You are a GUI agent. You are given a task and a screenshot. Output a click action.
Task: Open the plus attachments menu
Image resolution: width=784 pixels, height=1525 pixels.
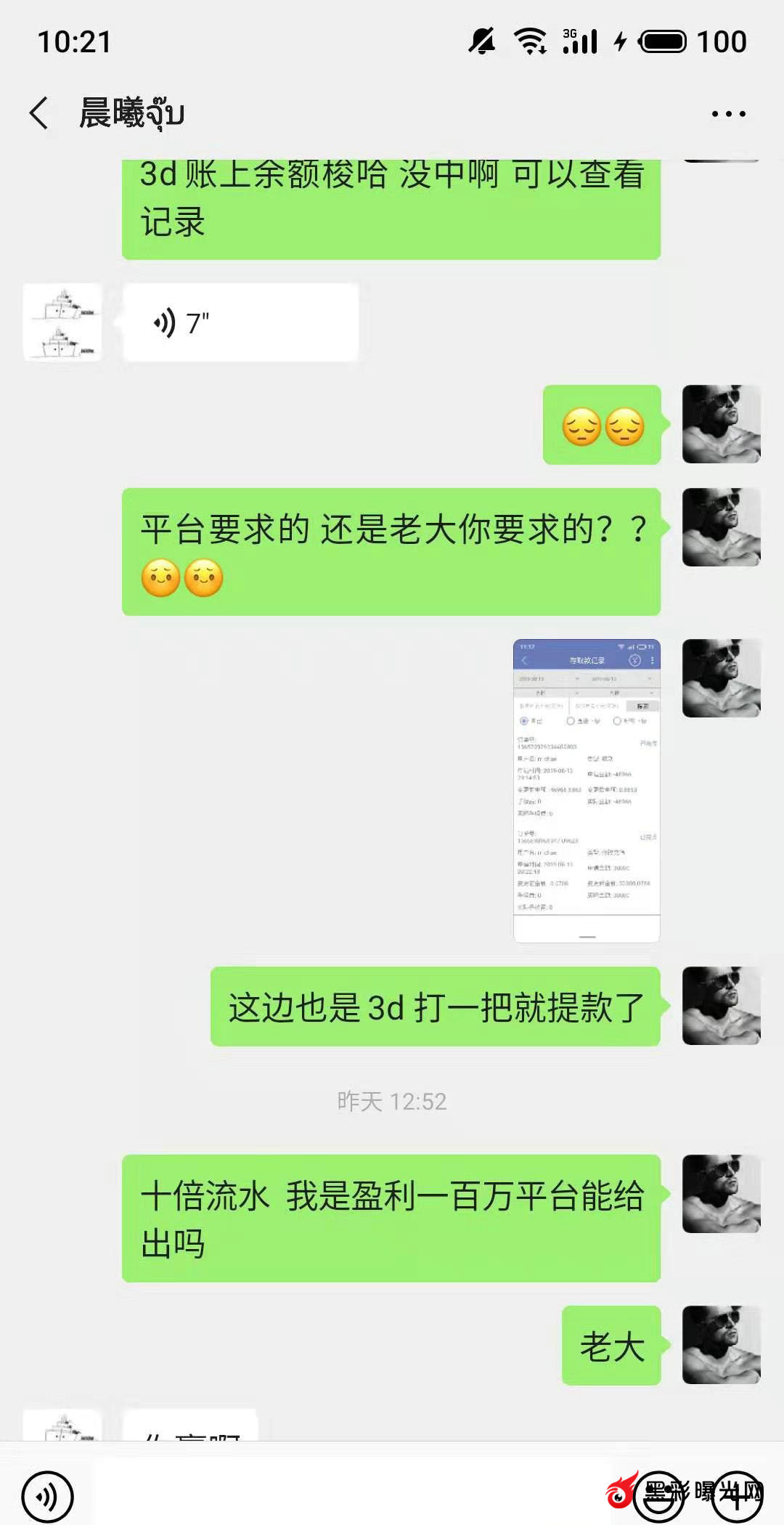click(x=736, y=1496)
